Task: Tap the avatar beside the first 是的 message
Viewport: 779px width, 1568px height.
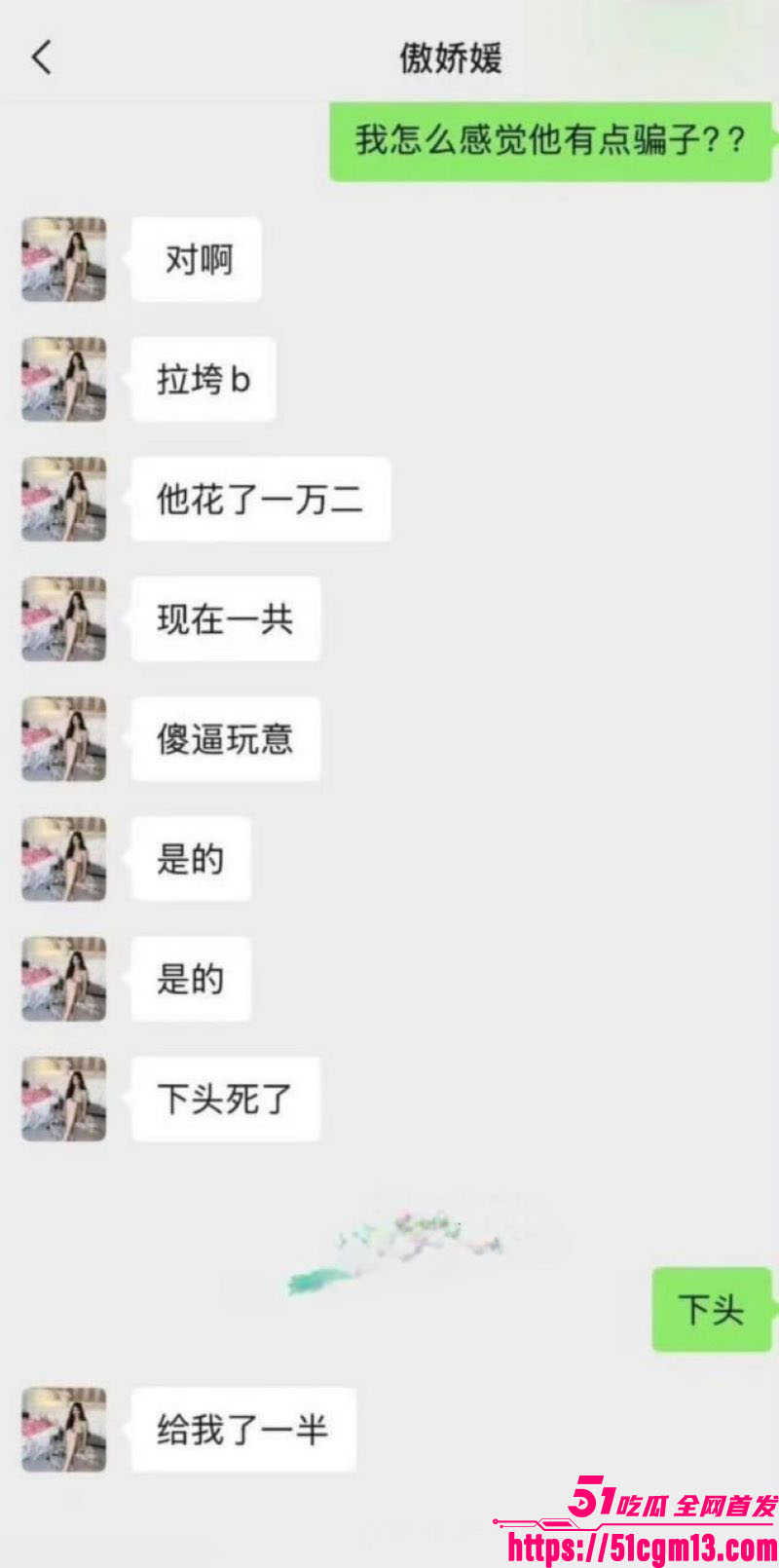Action: click(62, 859)
